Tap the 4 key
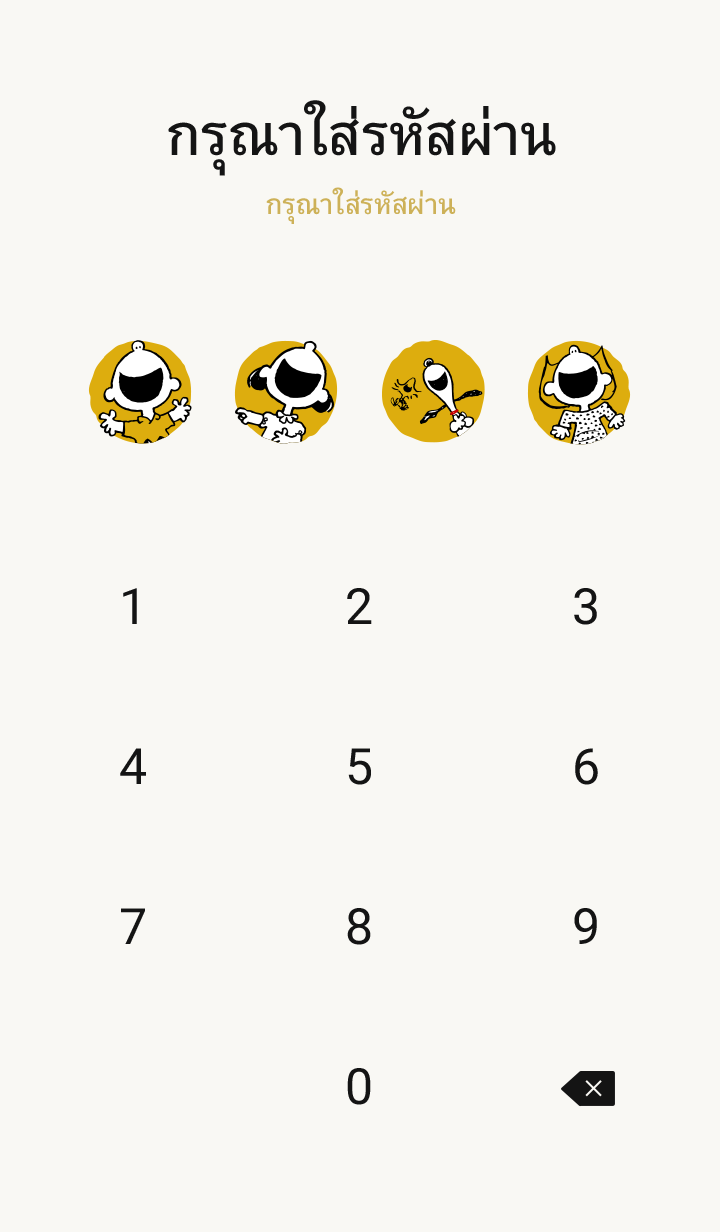Screen dimensions: 720x1232 (133, 767)
